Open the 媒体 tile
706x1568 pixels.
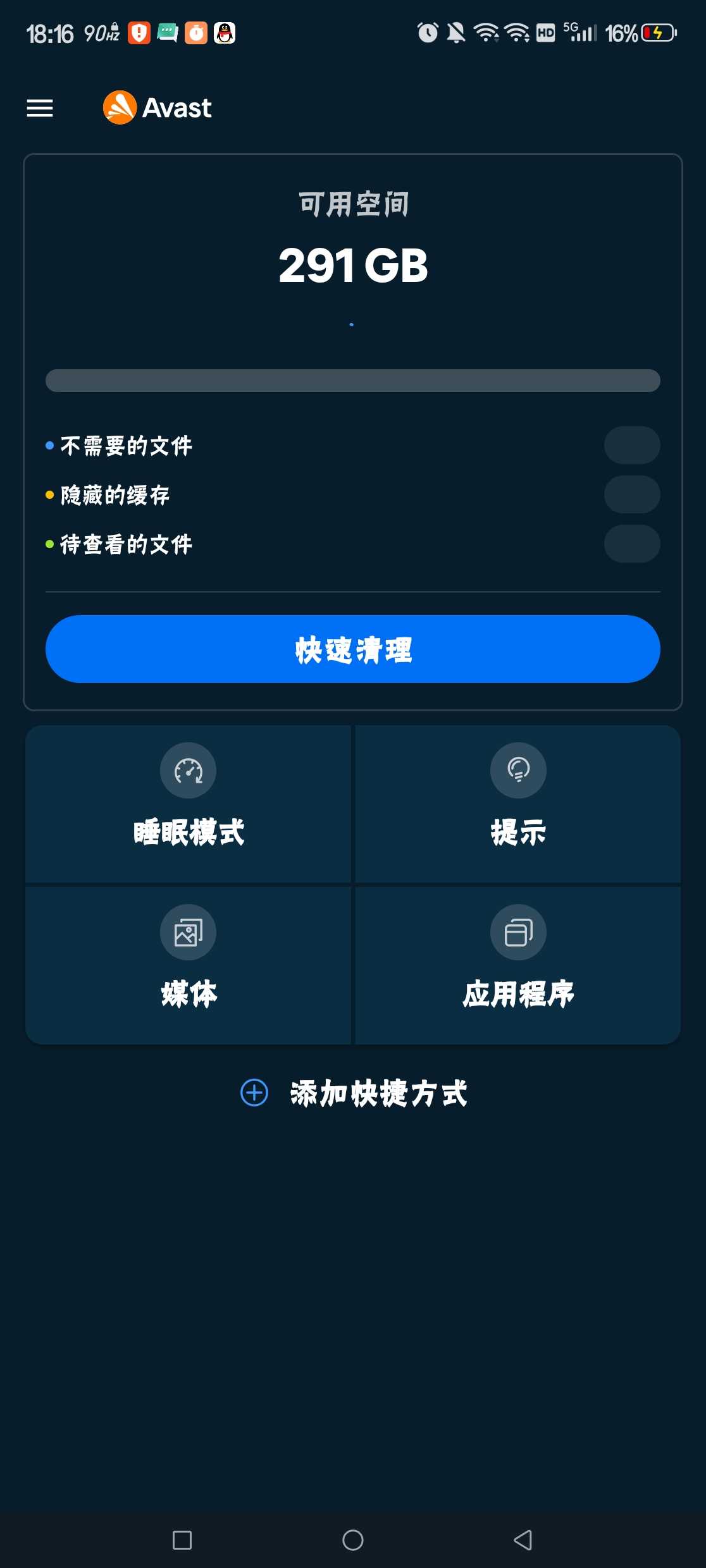[x=189, y=965]
